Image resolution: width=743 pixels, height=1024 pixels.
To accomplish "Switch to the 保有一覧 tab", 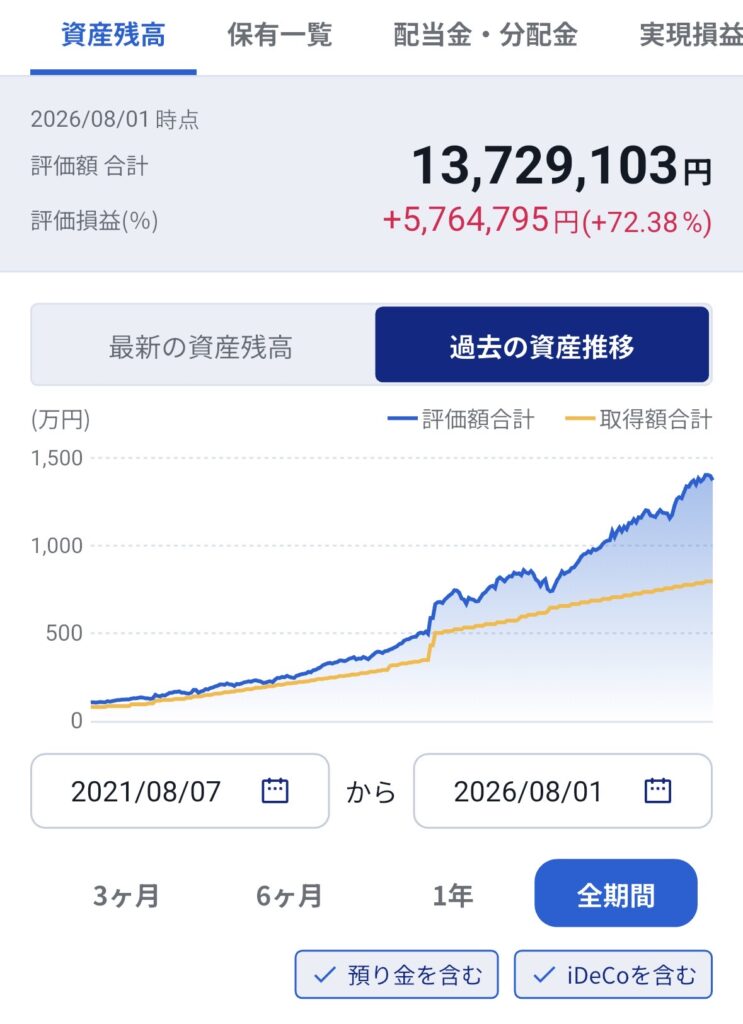I will coord(279,35).
